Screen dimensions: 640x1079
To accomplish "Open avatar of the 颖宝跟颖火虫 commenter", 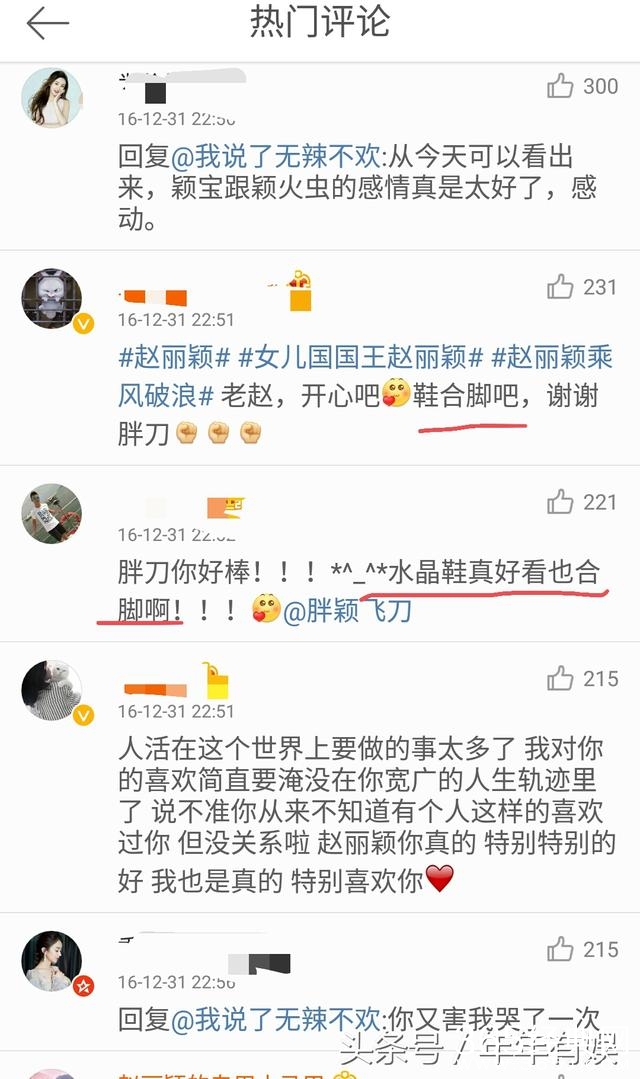I will (x=52, y=98).
